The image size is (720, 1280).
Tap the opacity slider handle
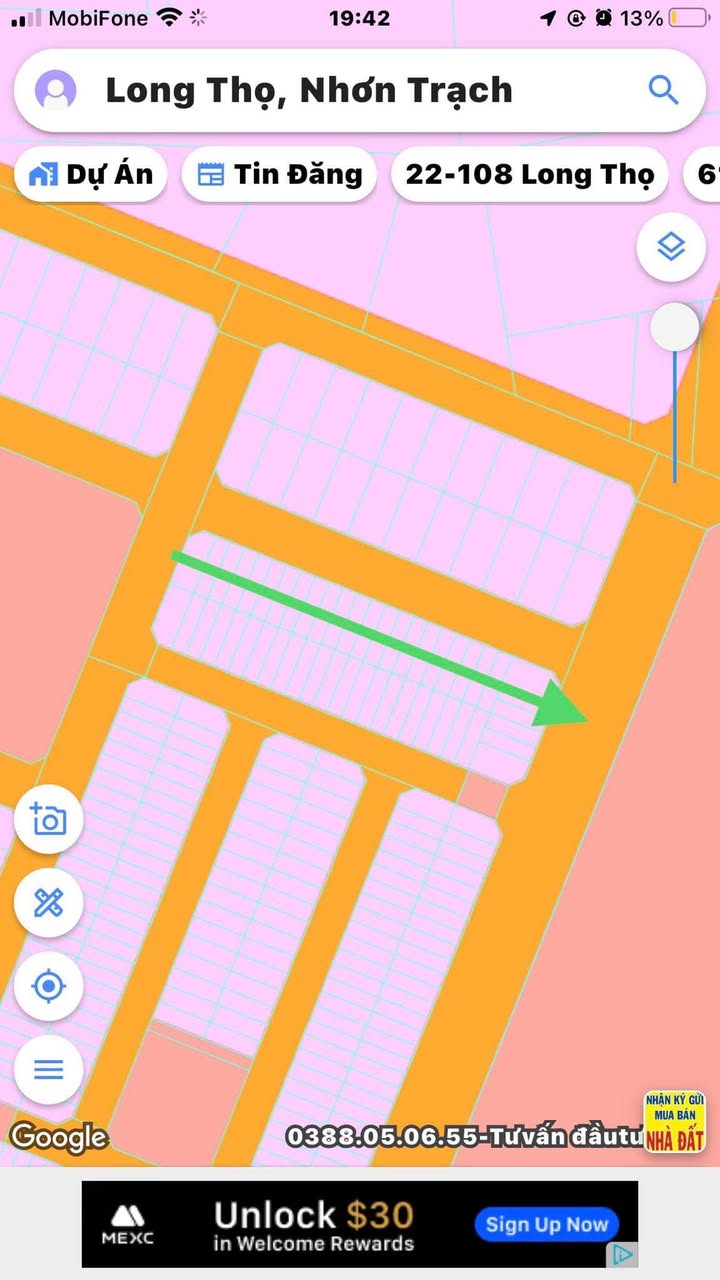[x=675, y=327]
